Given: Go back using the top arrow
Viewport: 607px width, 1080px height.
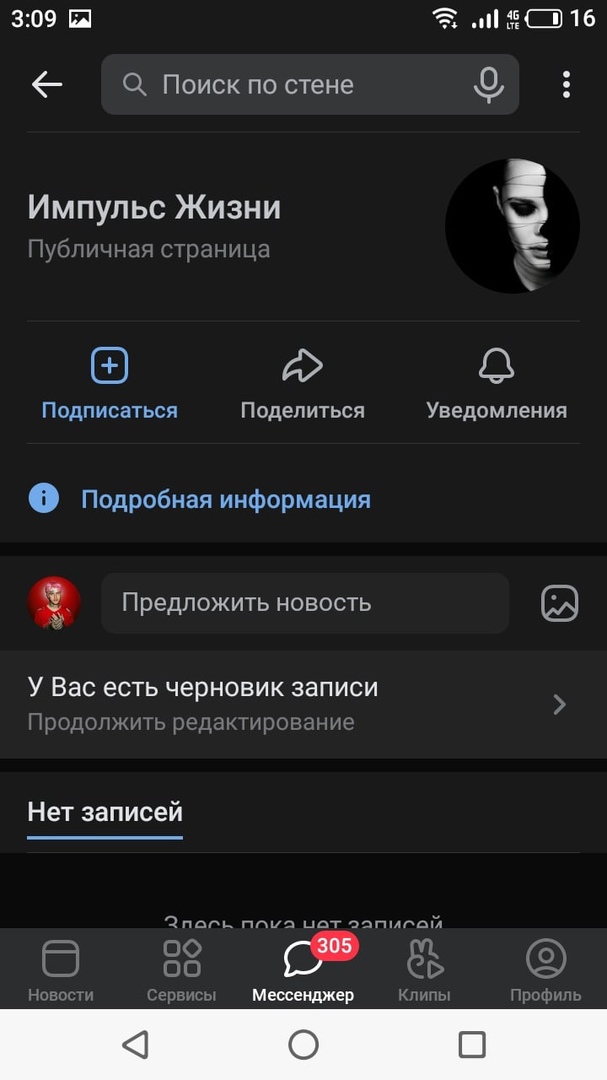Looking at the screenshot, I should (47, 85).
